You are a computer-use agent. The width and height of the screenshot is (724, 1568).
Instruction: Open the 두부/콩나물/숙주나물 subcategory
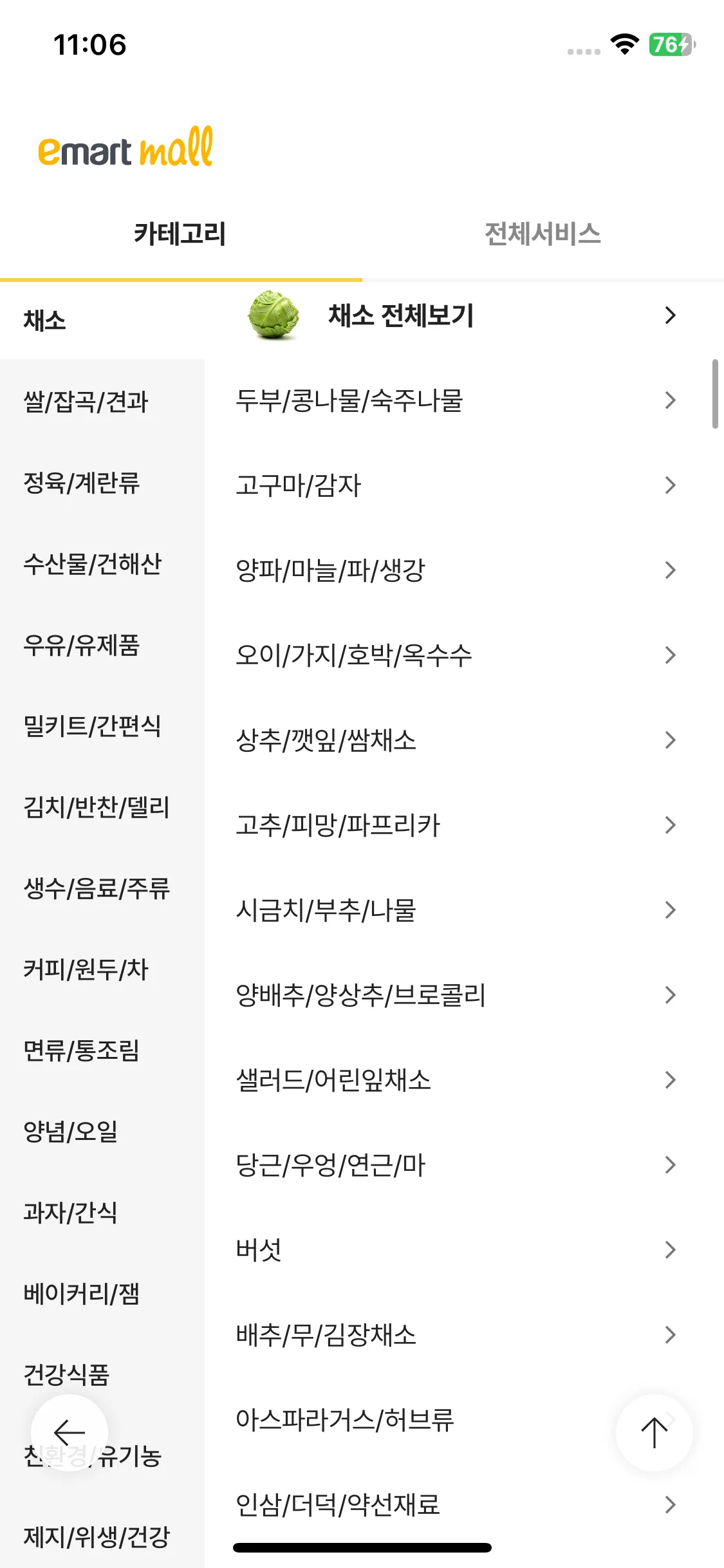click(x=351, y=400)
